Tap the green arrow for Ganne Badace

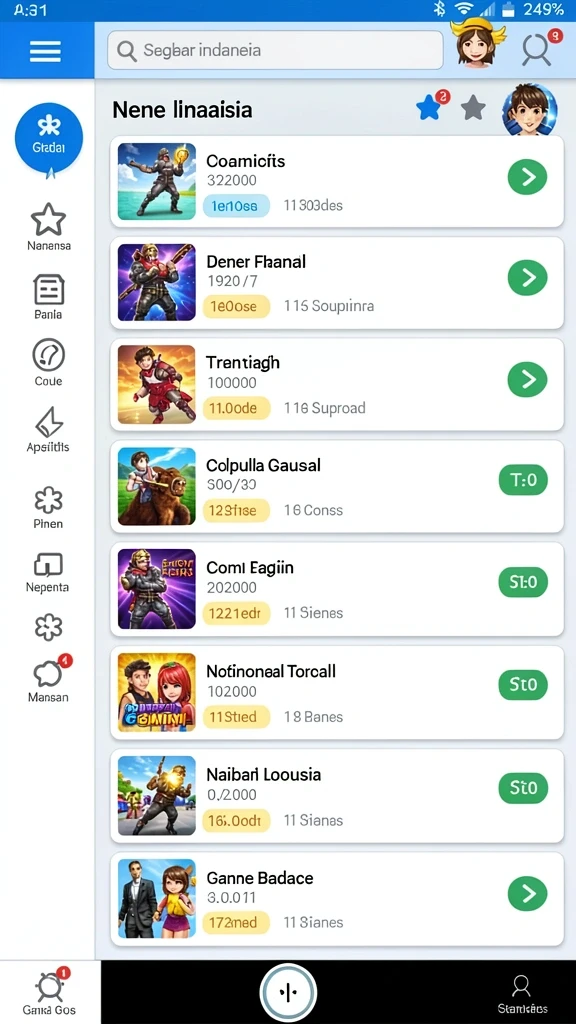pyautogui.click(x=527, y=893)
